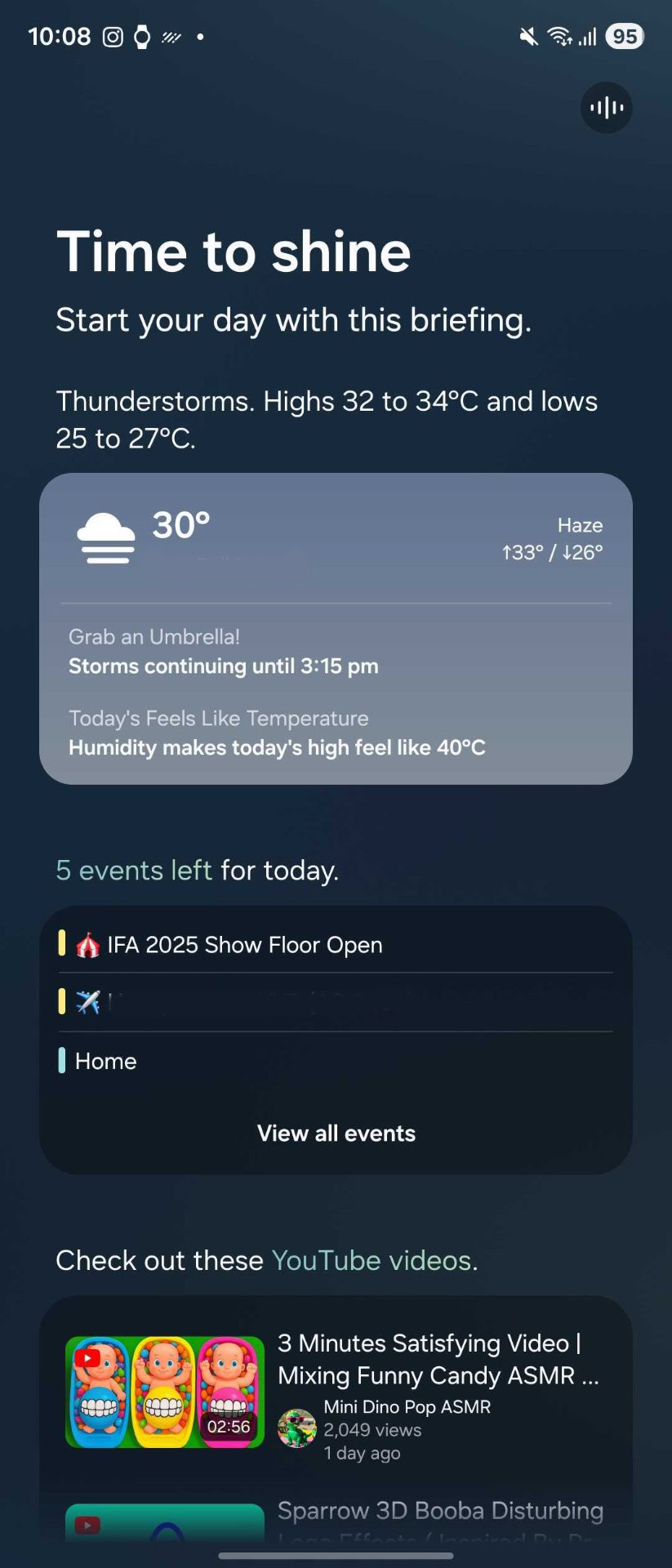This screenshot has height=1568, width=672.
Task: Open the Sparrow 3D Booba Disturbing video
Action: point(438,1512)
